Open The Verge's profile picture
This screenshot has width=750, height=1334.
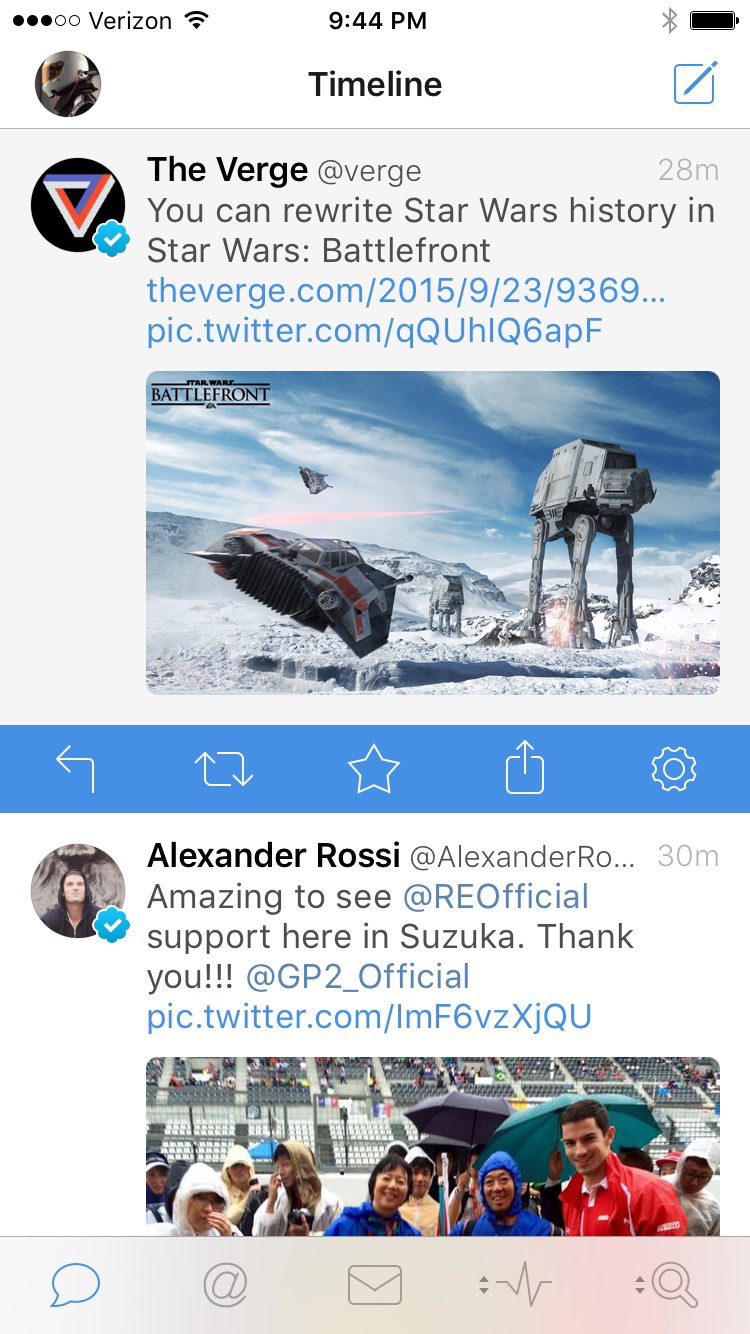click(x=78, y=205)
